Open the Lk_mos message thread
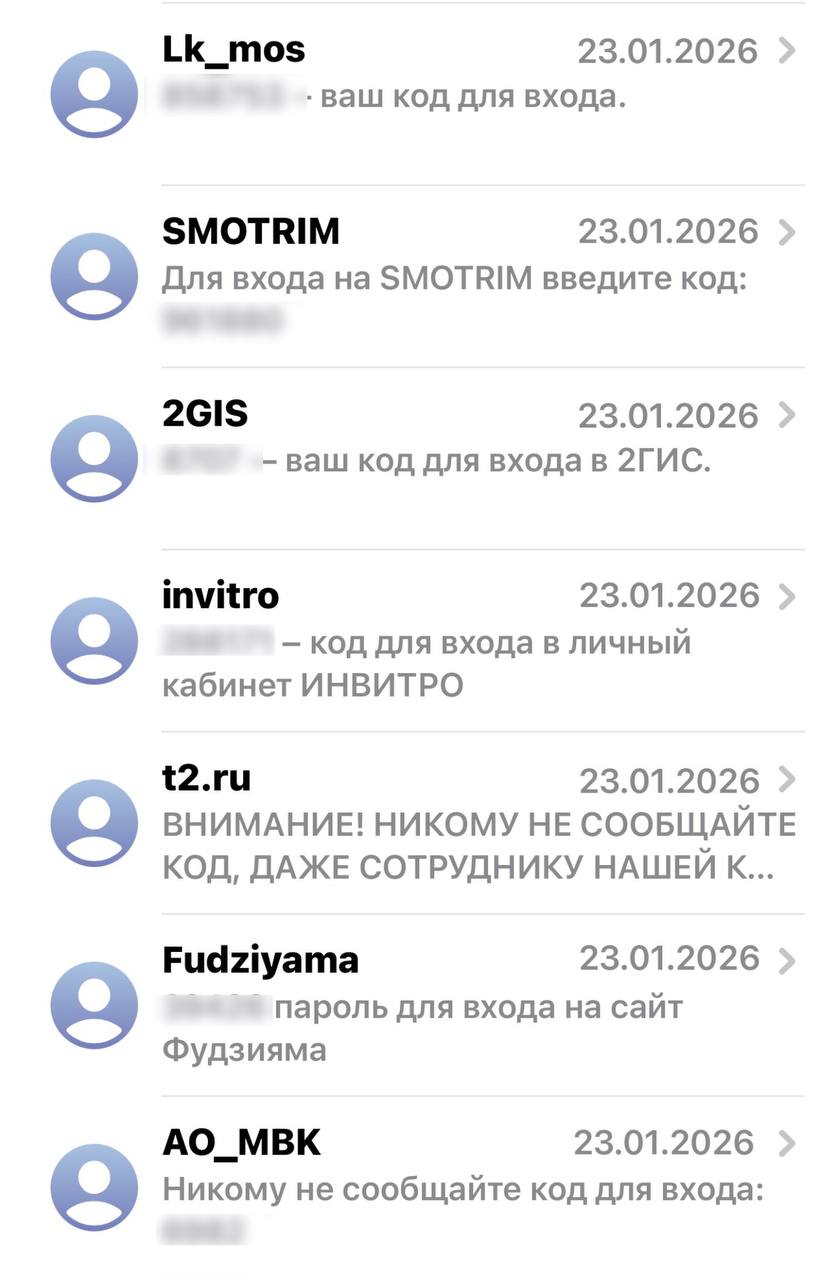 (450, 75)
